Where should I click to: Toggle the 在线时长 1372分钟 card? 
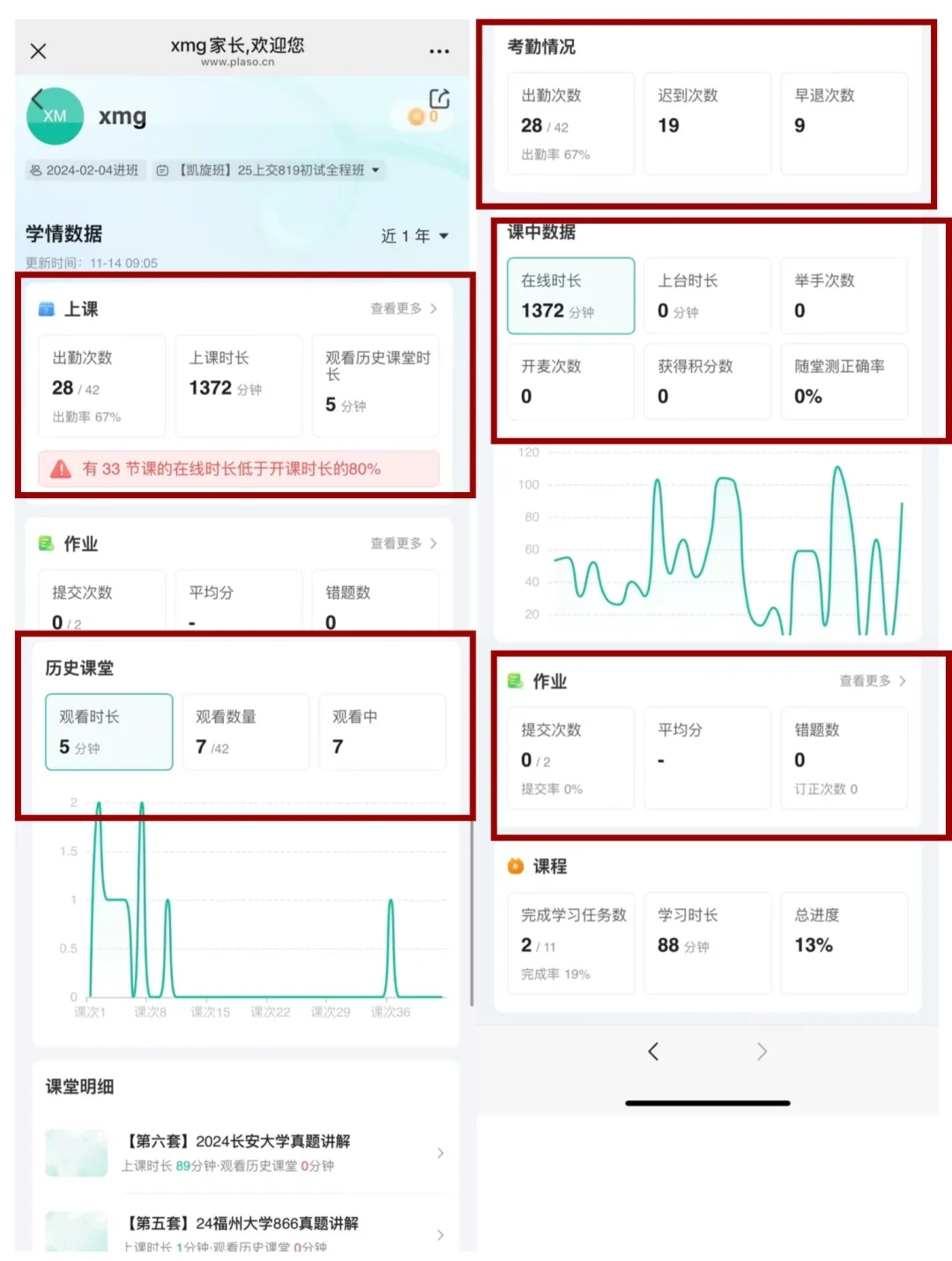[570, 296]
